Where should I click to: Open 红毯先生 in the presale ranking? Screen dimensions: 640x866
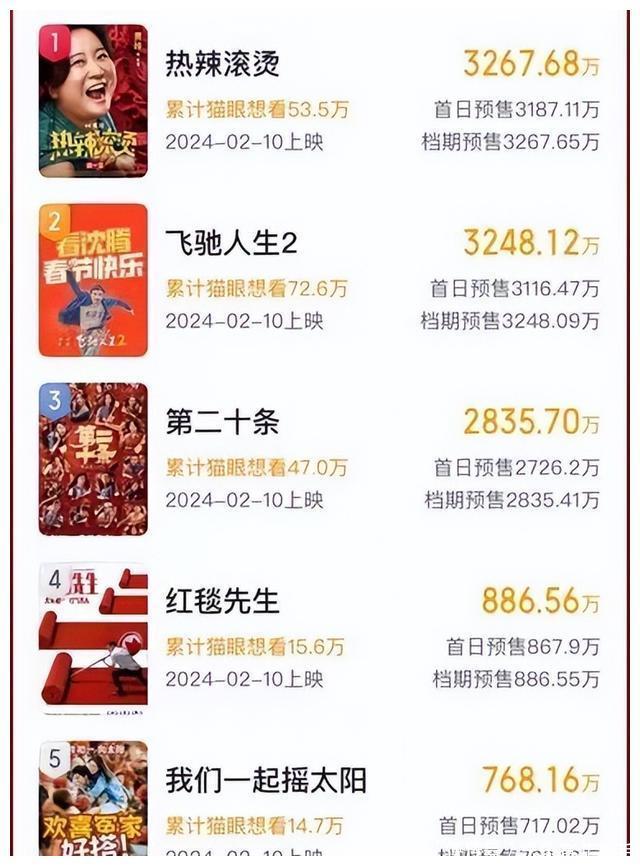point(222,601)
